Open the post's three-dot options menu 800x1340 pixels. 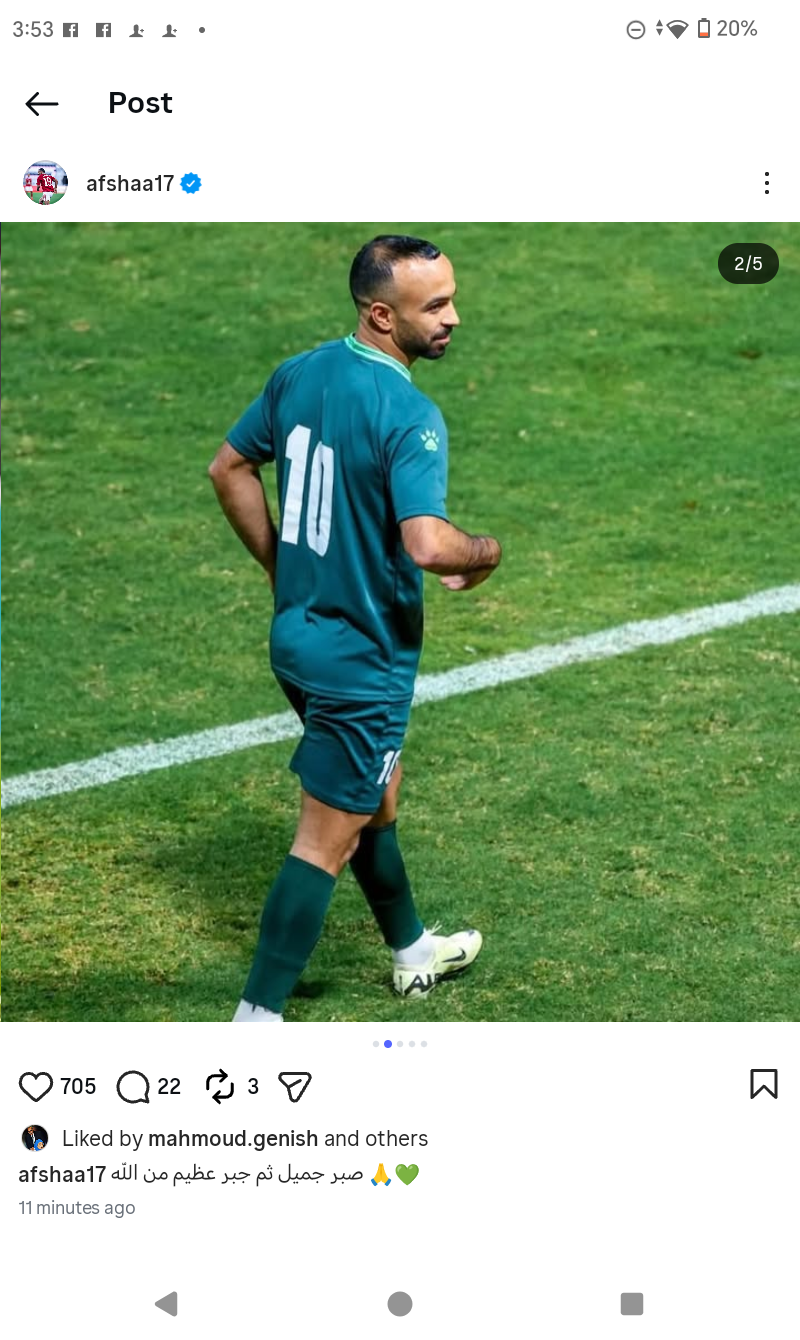pyautogui.click(x=766, y=183)
